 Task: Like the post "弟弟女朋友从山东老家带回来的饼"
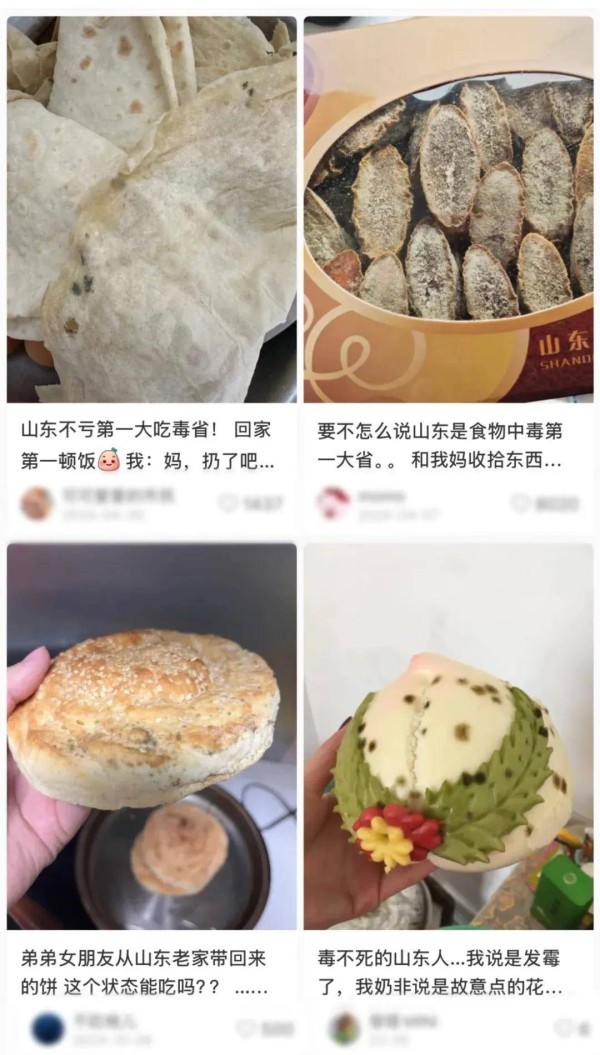[245, 1028]
